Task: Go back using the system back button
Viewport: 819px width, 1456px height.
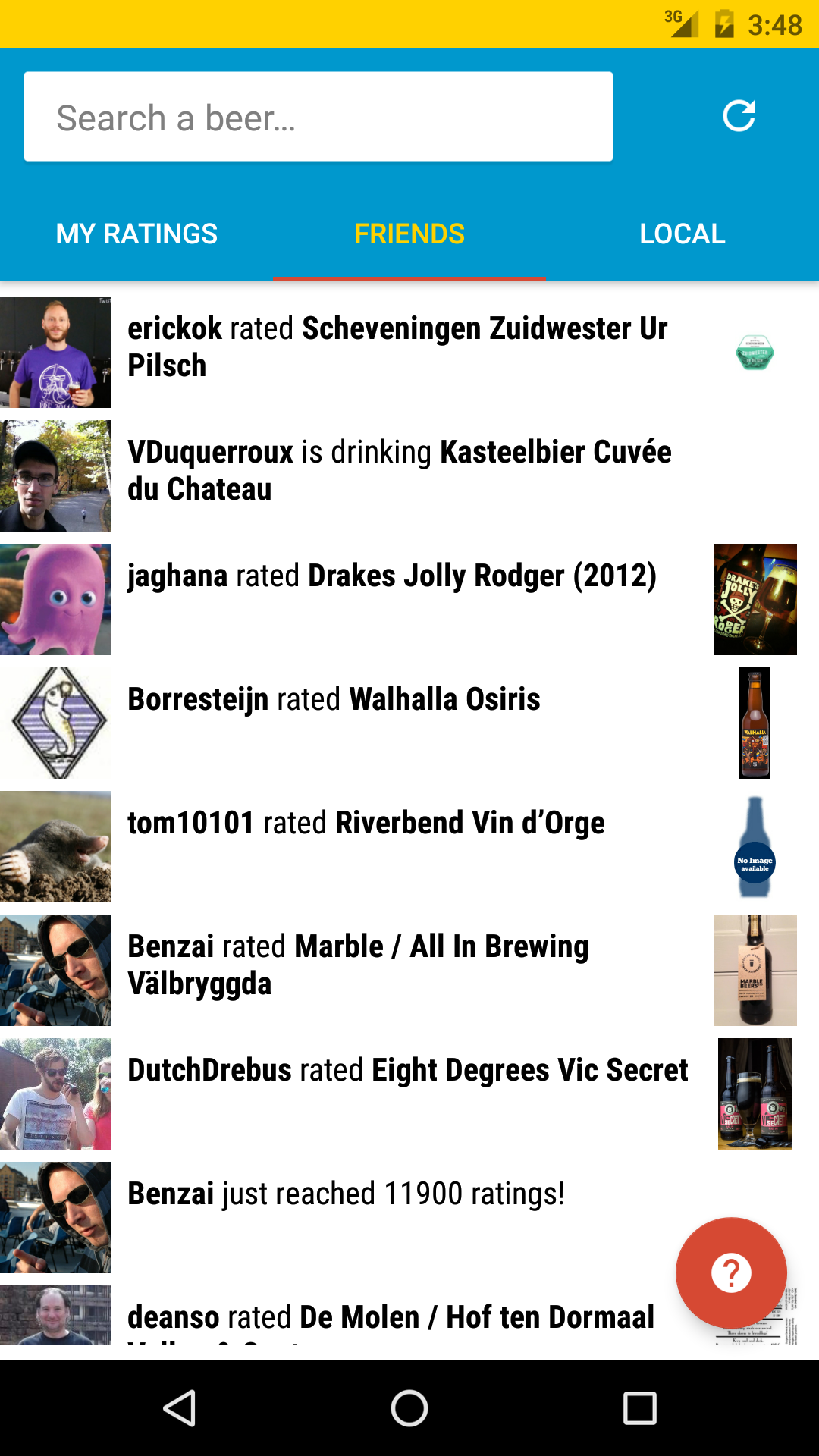Action: click(x=180, y=1408)
